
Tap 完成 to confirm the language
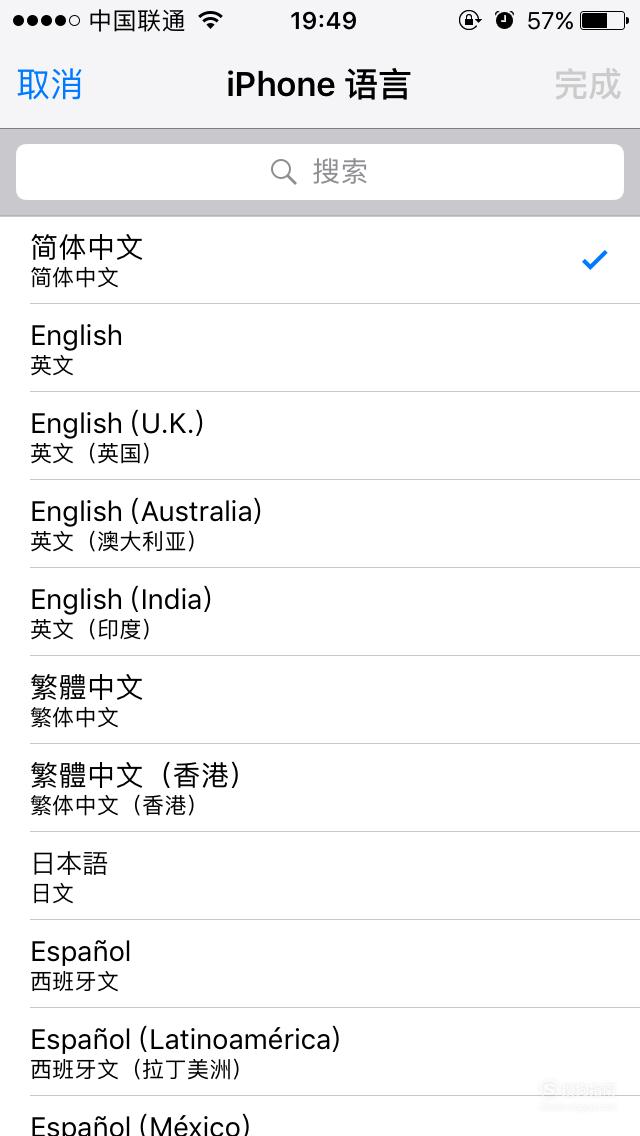click(588, 85)
